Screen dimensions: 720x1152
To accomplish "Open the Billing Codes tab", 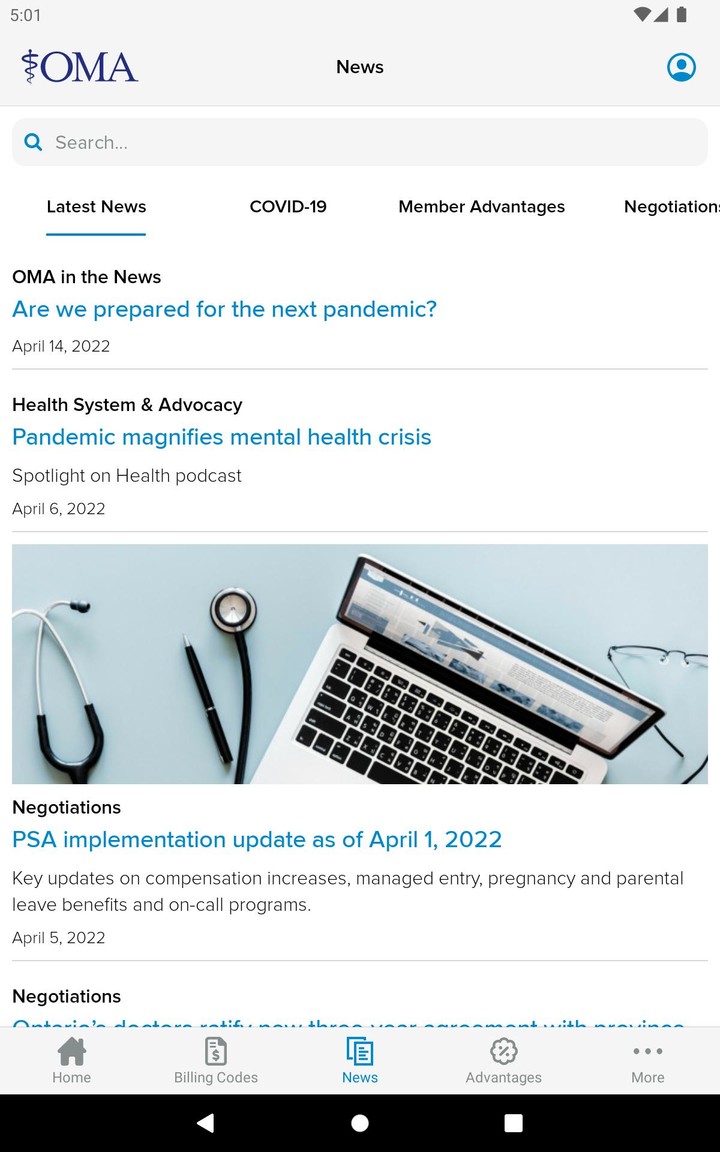I will 215,1060.
